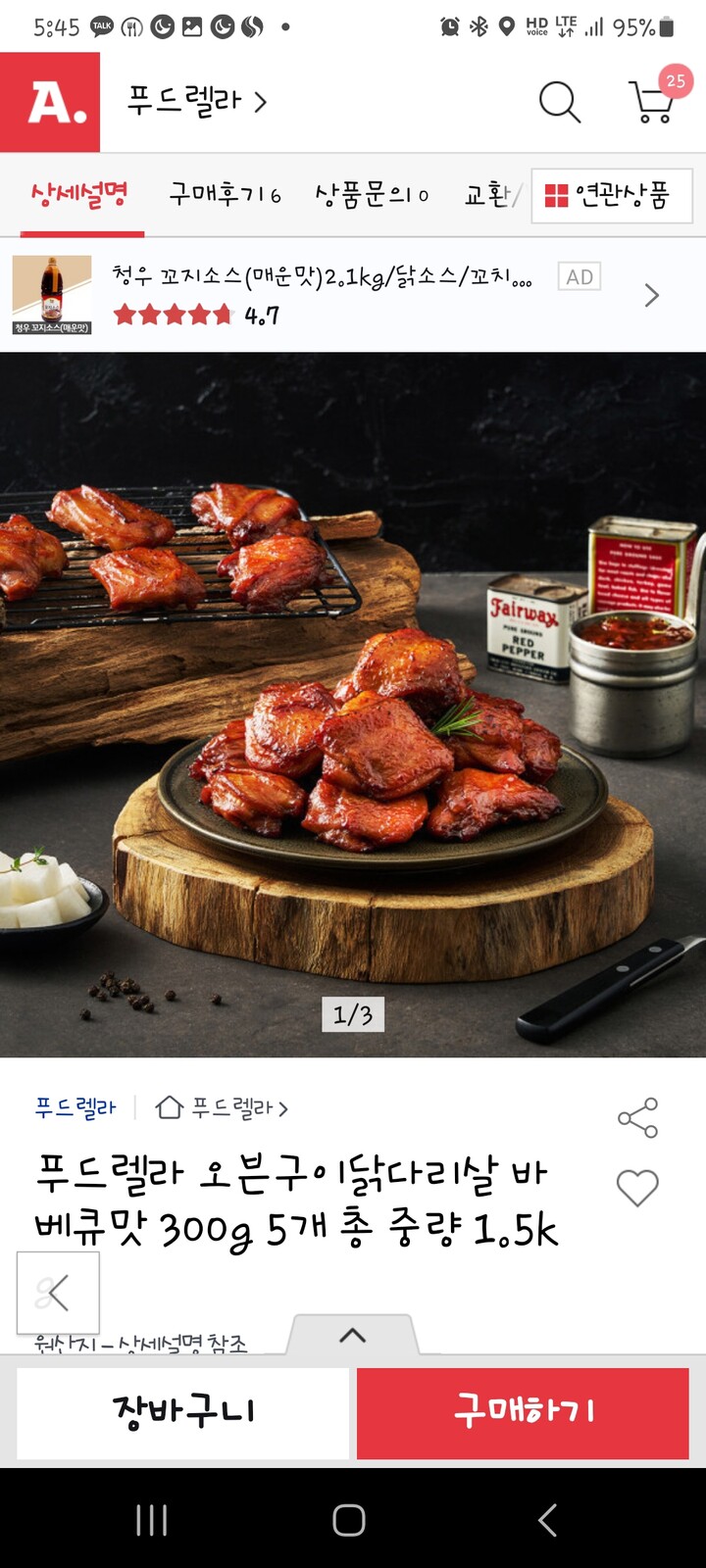This screenshot has width=706, height=1568.
Task: Expand the purchase options panel handle
Action: tap(352, 1335)
